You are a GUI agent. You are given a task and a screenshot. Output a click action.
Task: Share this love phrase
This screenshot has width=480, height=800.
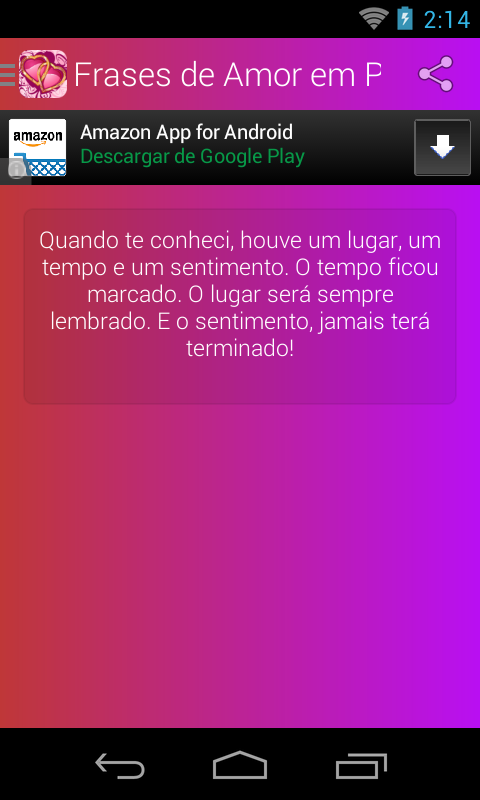tap(436, 74)
